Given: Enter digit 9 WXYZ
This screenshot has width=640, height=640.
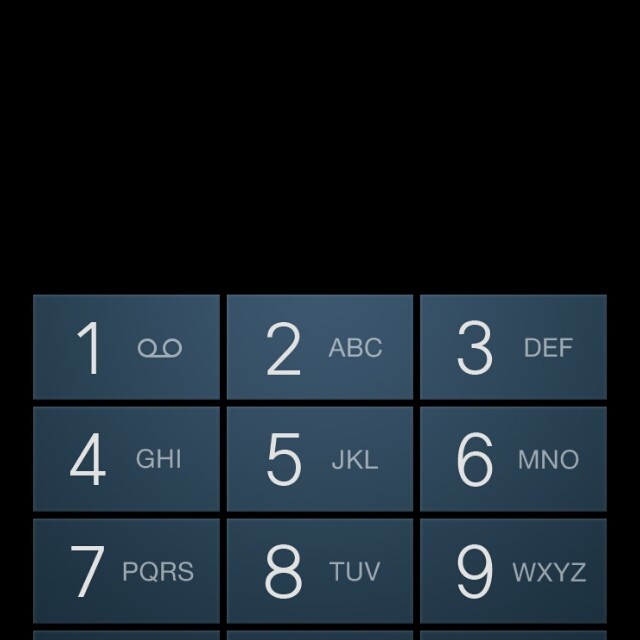Looking at the screenshot, I should (513, 571).
